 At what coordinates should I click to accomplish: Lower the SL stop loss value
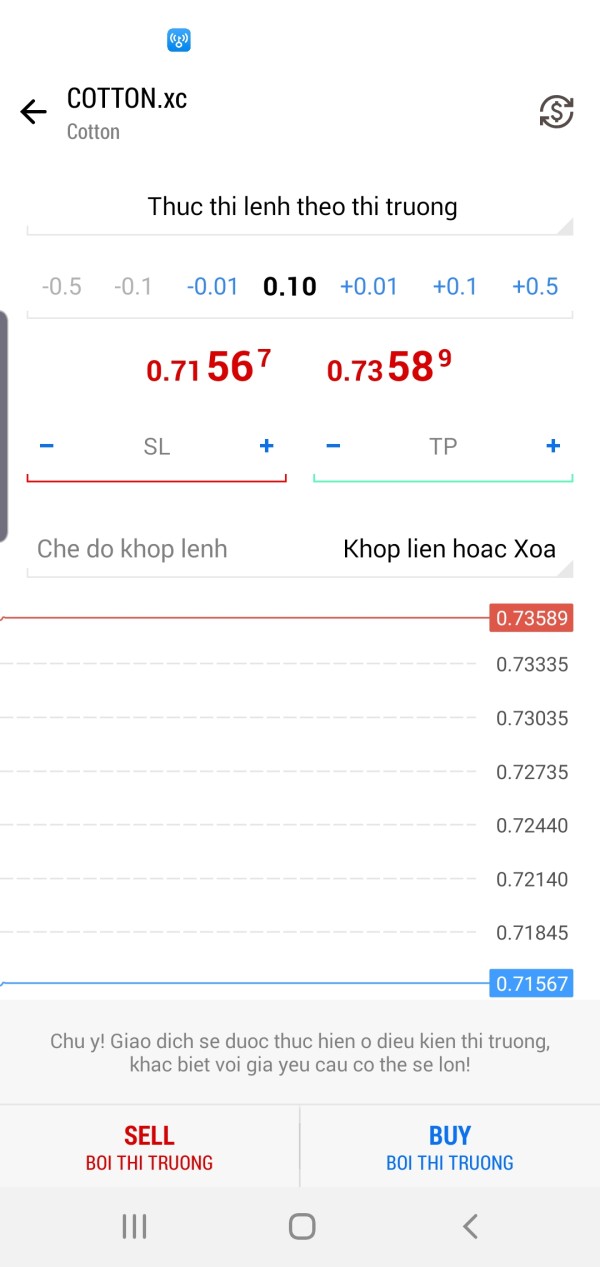pyautogui.click(x=47, y=446)
